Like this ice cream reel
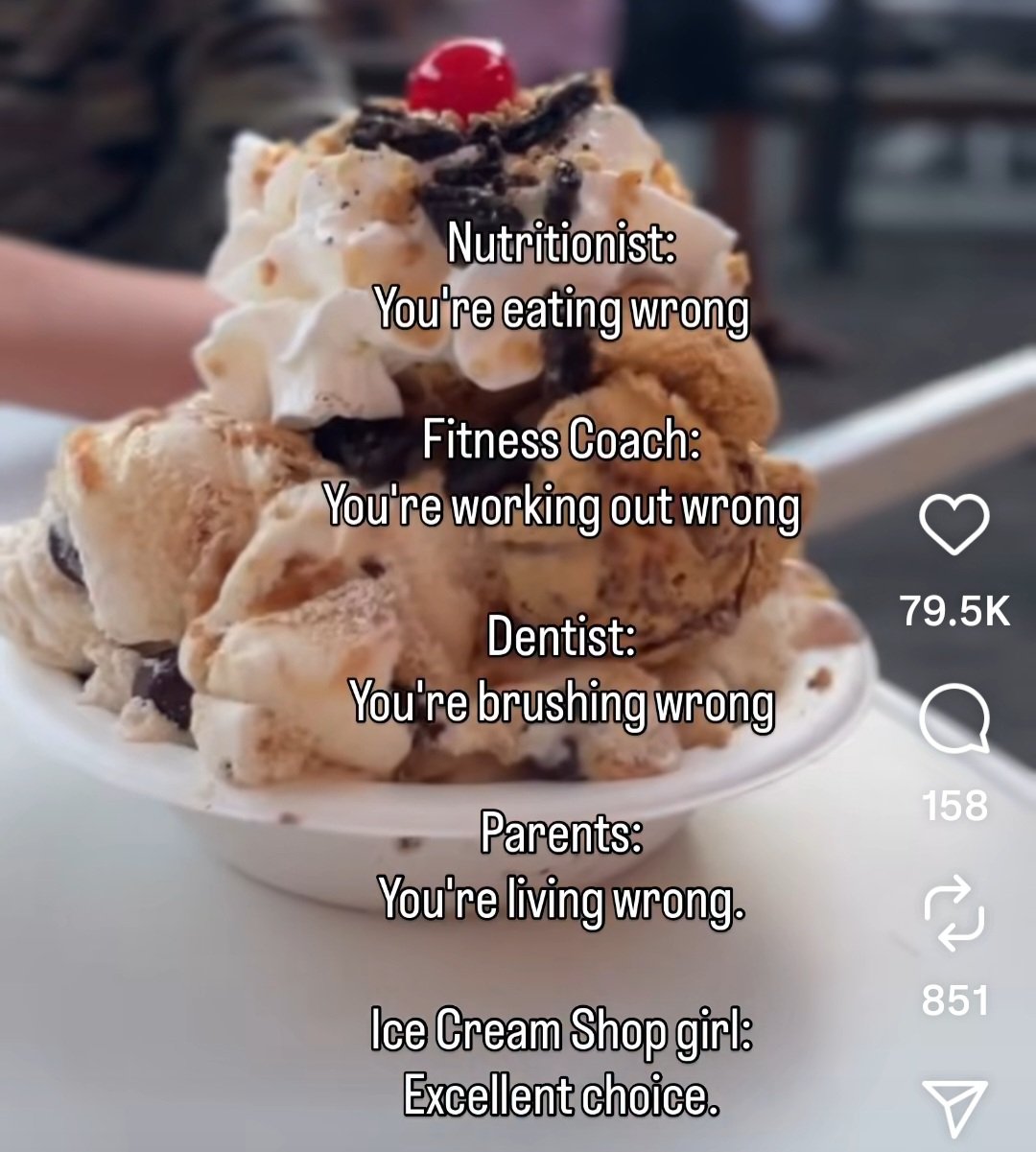The height and width of the screenshot is (1152, 1036). (x=954, y=525)
